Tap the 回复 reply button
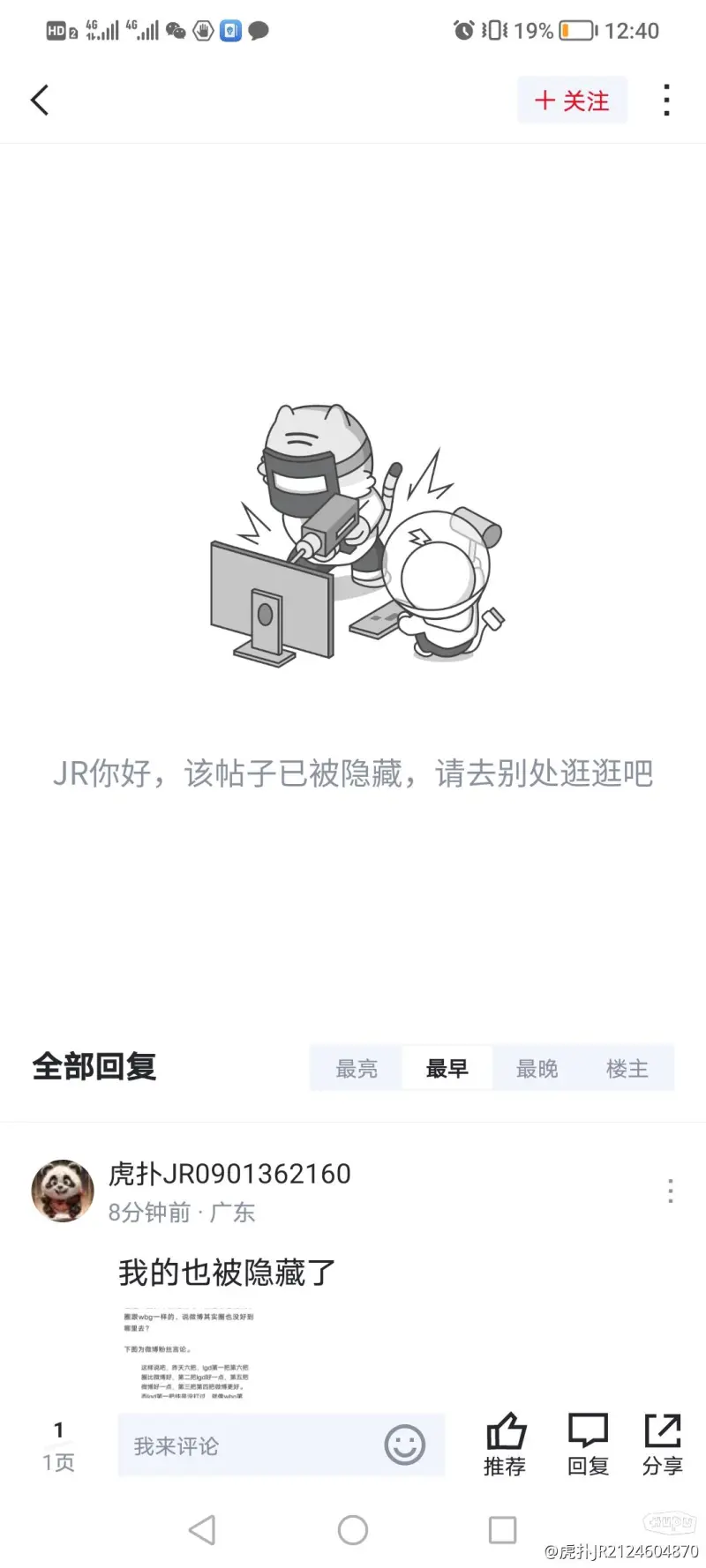Image resolution: width=706 pixels, height=1568 pixels. pyautogui.click(x=588, y=1445)
